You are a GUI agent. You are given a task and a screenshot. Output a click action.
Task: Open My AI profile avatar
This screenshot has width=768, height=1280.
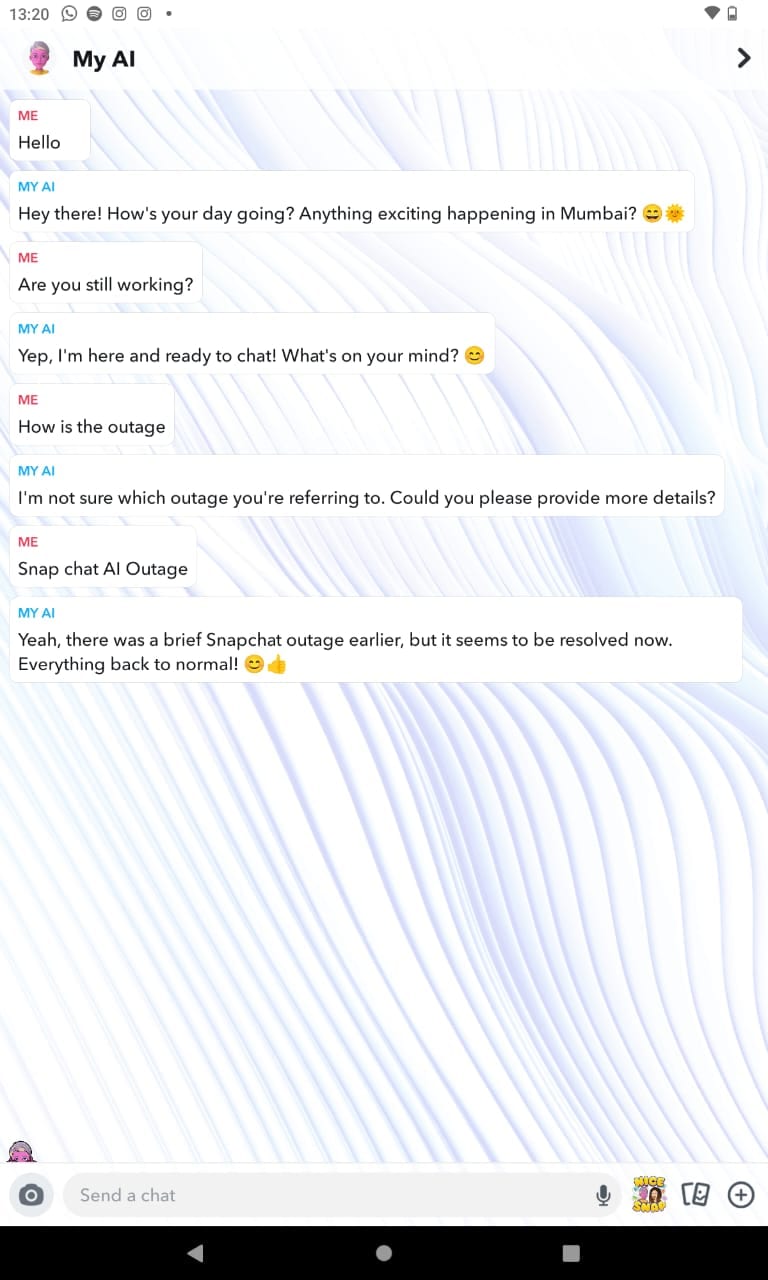tap(39, 59)
